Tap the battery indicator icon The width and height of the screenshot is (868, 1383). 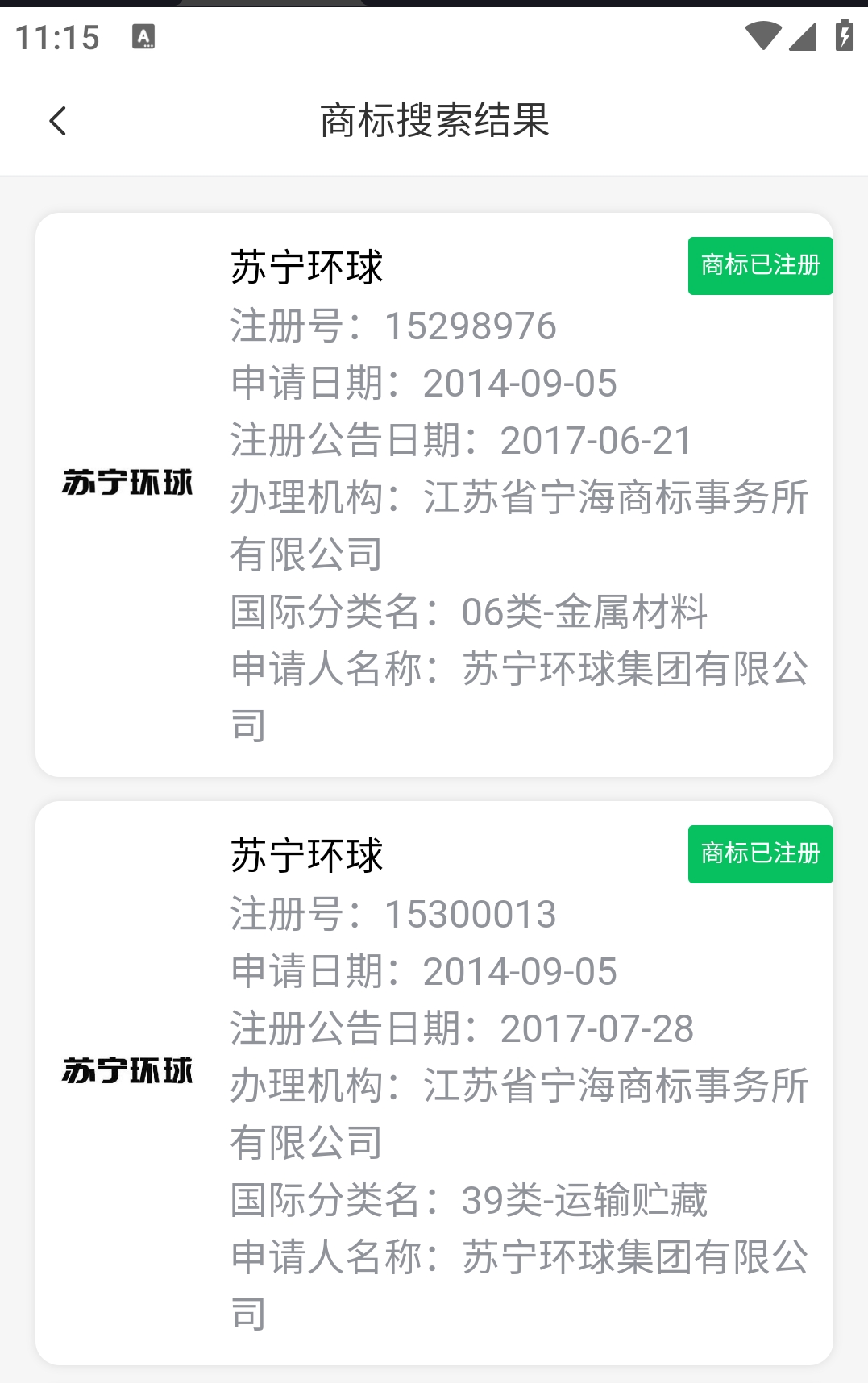(x=844, y=35)
